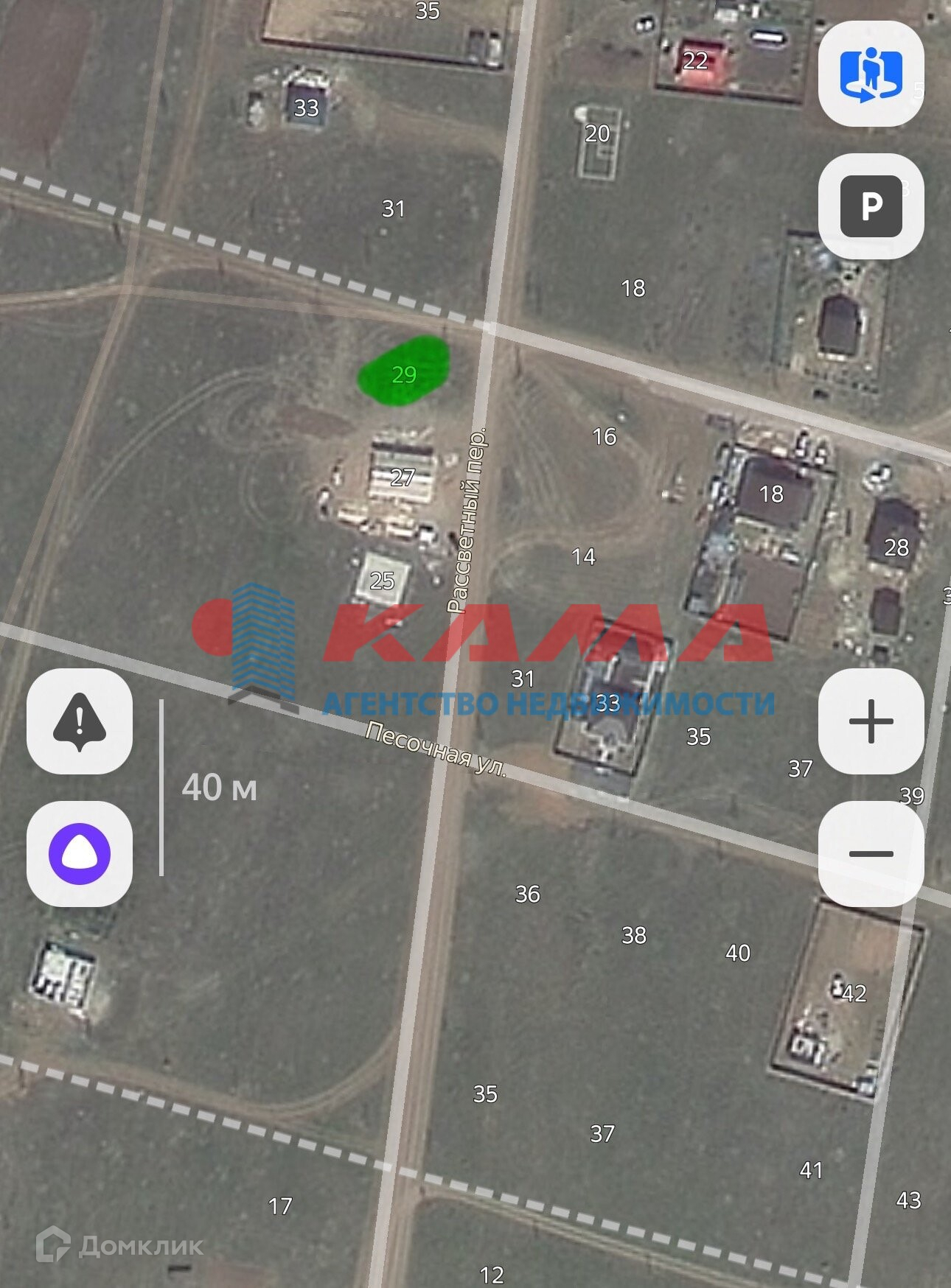The width and height of the screenshot is (951, 1288).
Task: Launch the Alice voice assistant
Action: [80, 853]
